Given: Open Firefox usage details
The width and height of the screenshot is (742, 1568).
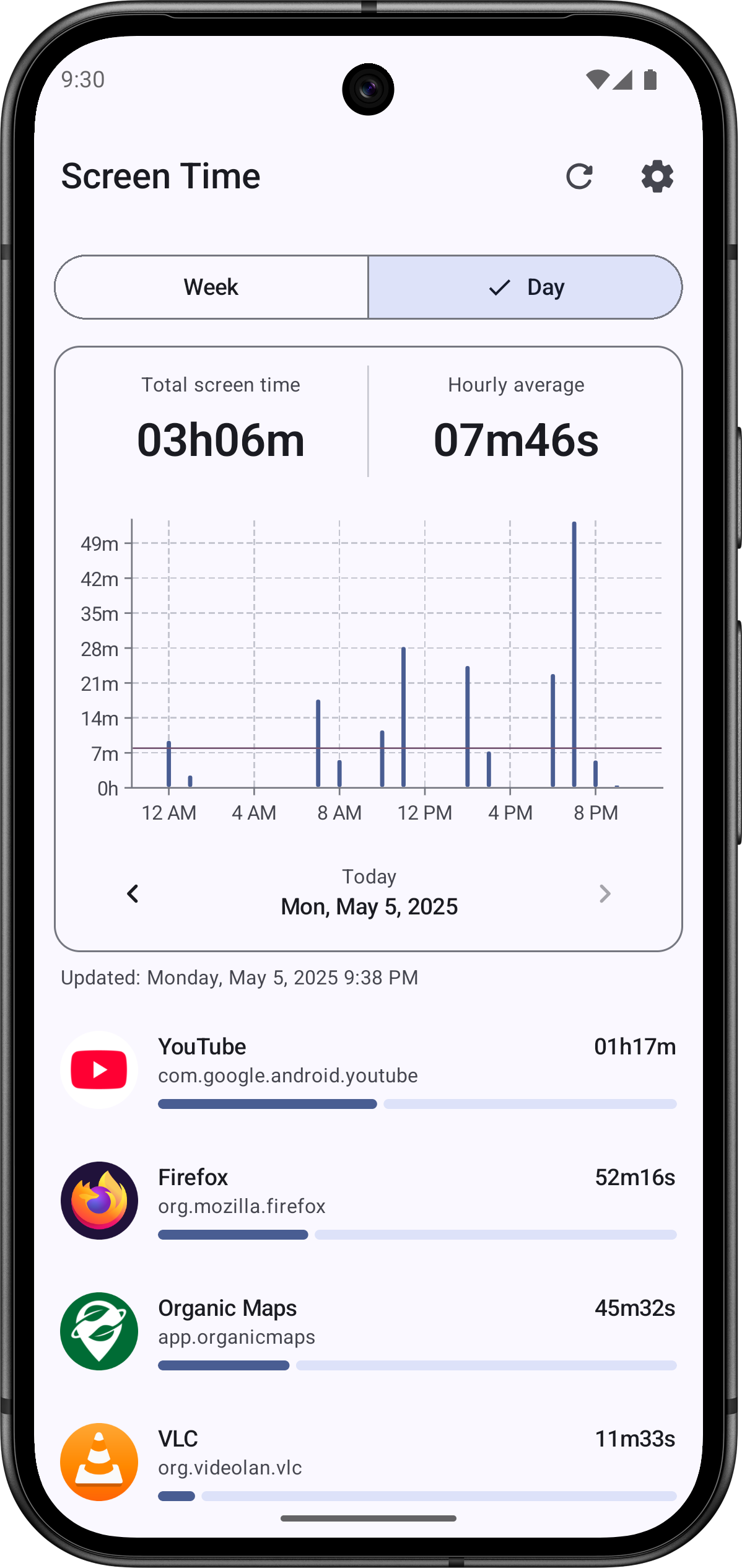Looking at the screenshot, I should click(368, 1201).
